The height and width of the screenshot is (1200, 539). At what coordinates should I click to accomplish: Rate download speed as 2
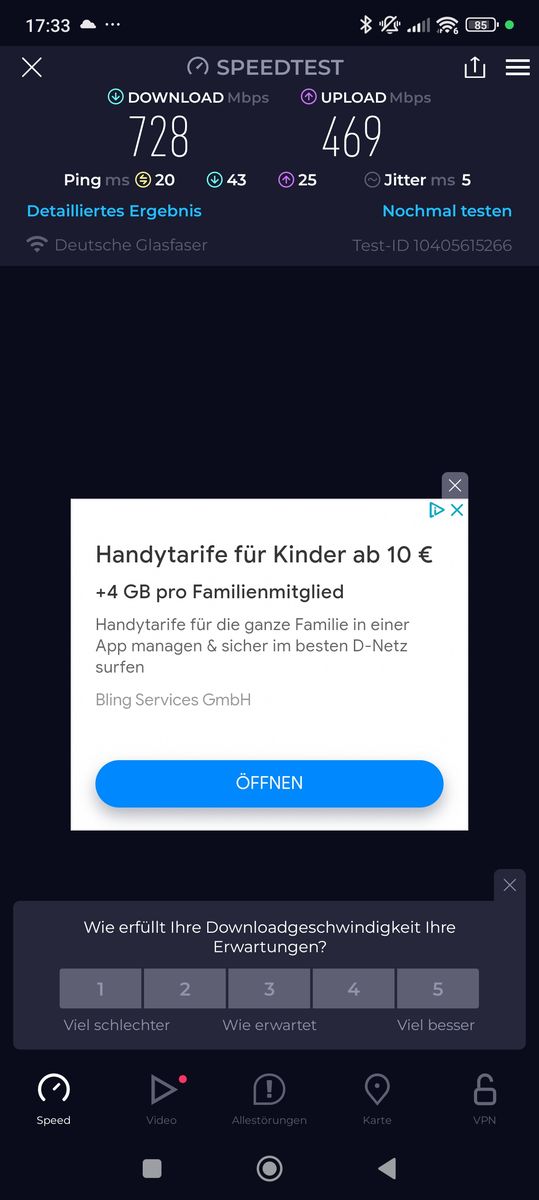tap(185, 989)
